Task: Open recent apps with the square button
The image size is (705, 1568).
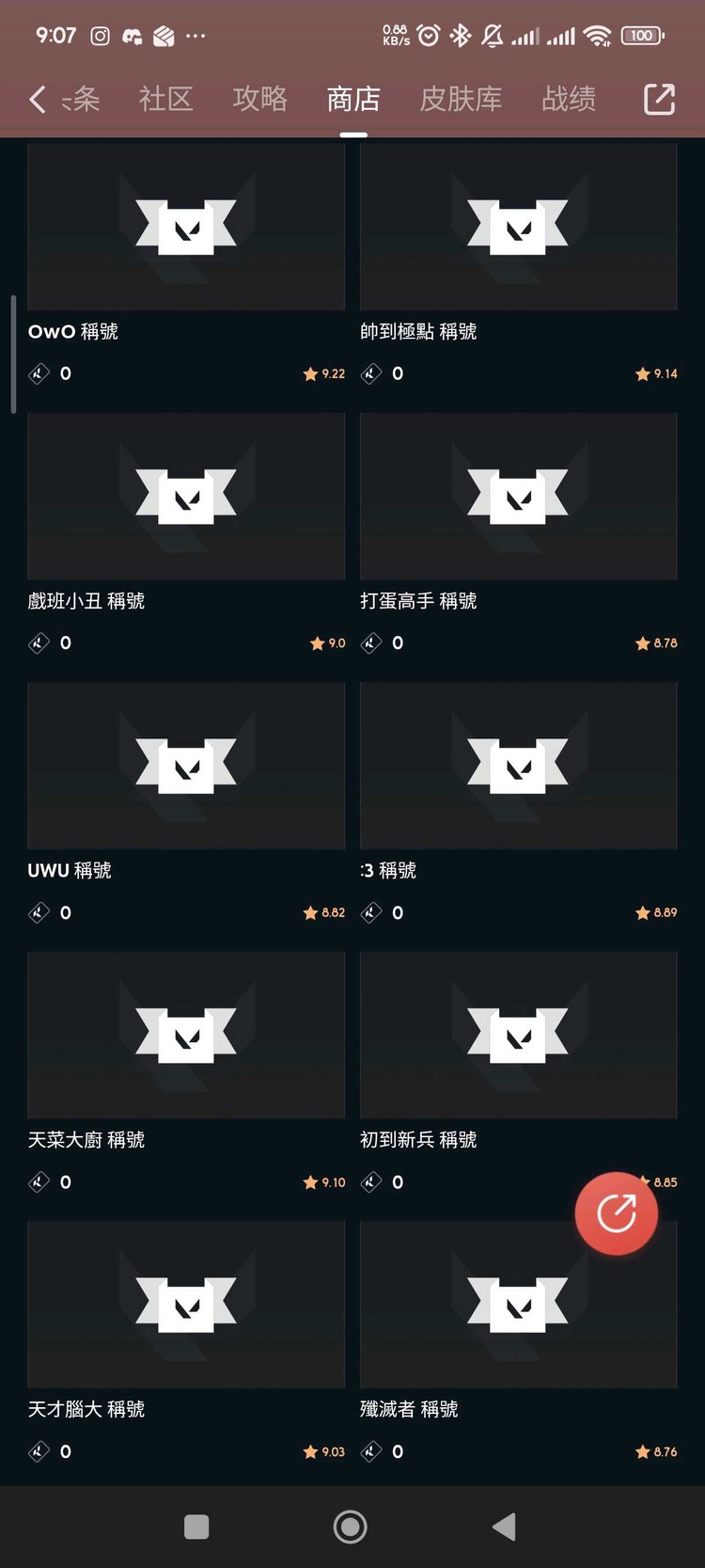Action: [196, 1527]
